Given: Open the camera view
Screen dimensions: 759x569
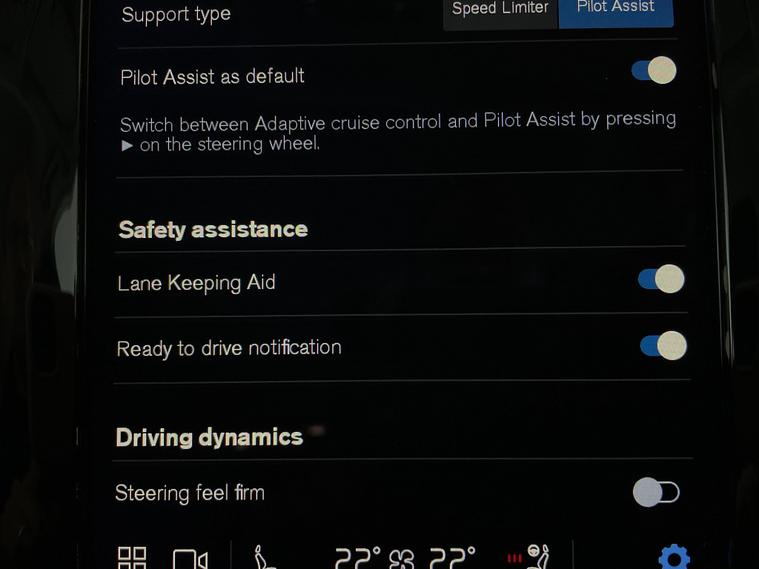Looking at the screenshot, I should point(189,558).
